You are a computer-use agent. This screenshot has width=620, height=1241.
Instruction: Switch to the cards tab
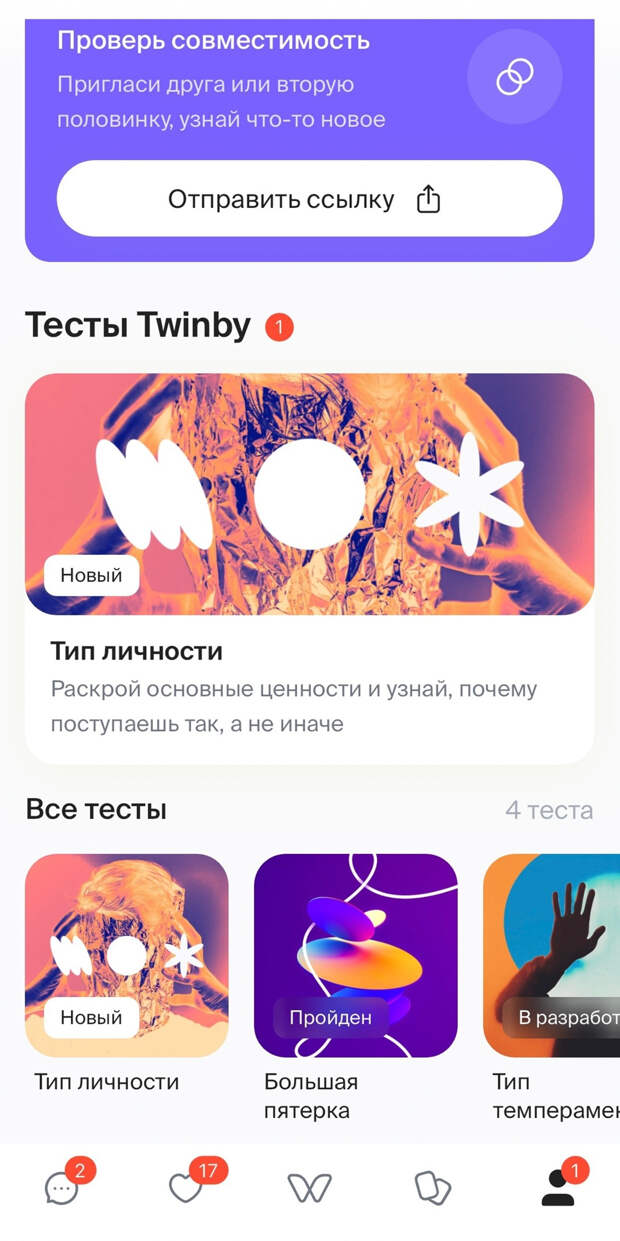click(433, 1187)
